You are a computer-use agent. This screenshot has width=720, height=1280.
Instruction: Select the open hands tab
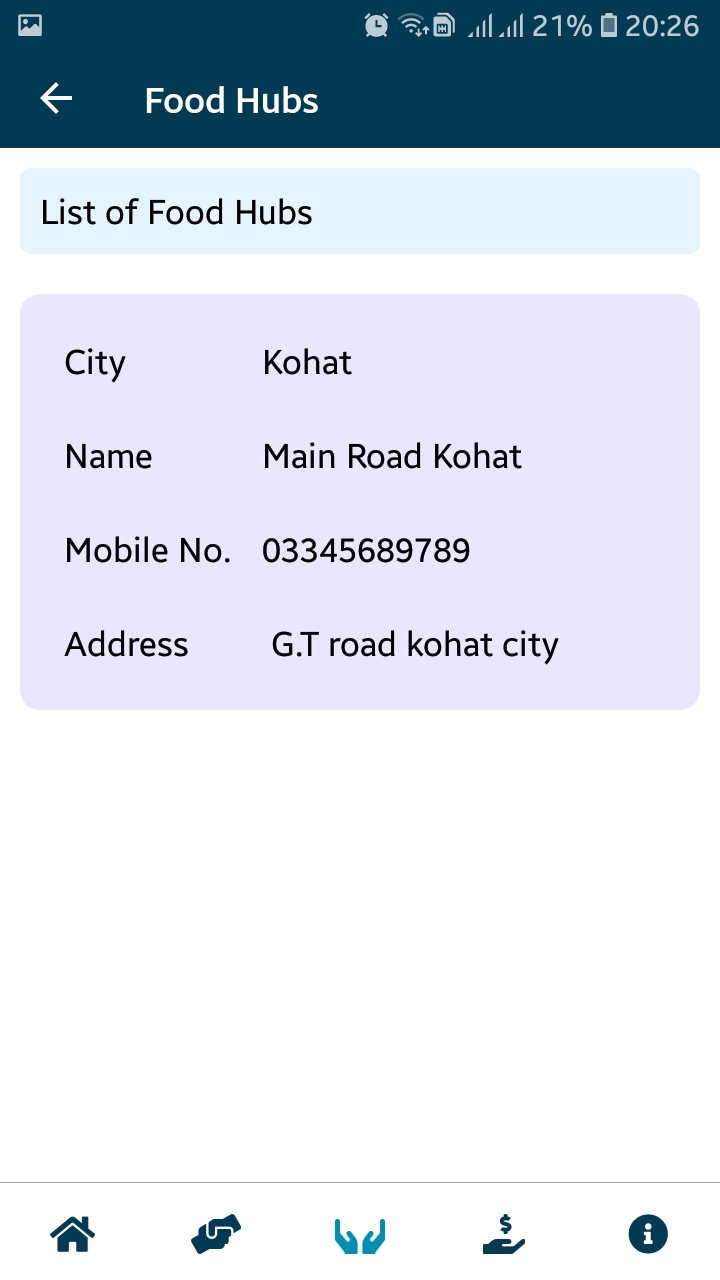pos(360,1235)
